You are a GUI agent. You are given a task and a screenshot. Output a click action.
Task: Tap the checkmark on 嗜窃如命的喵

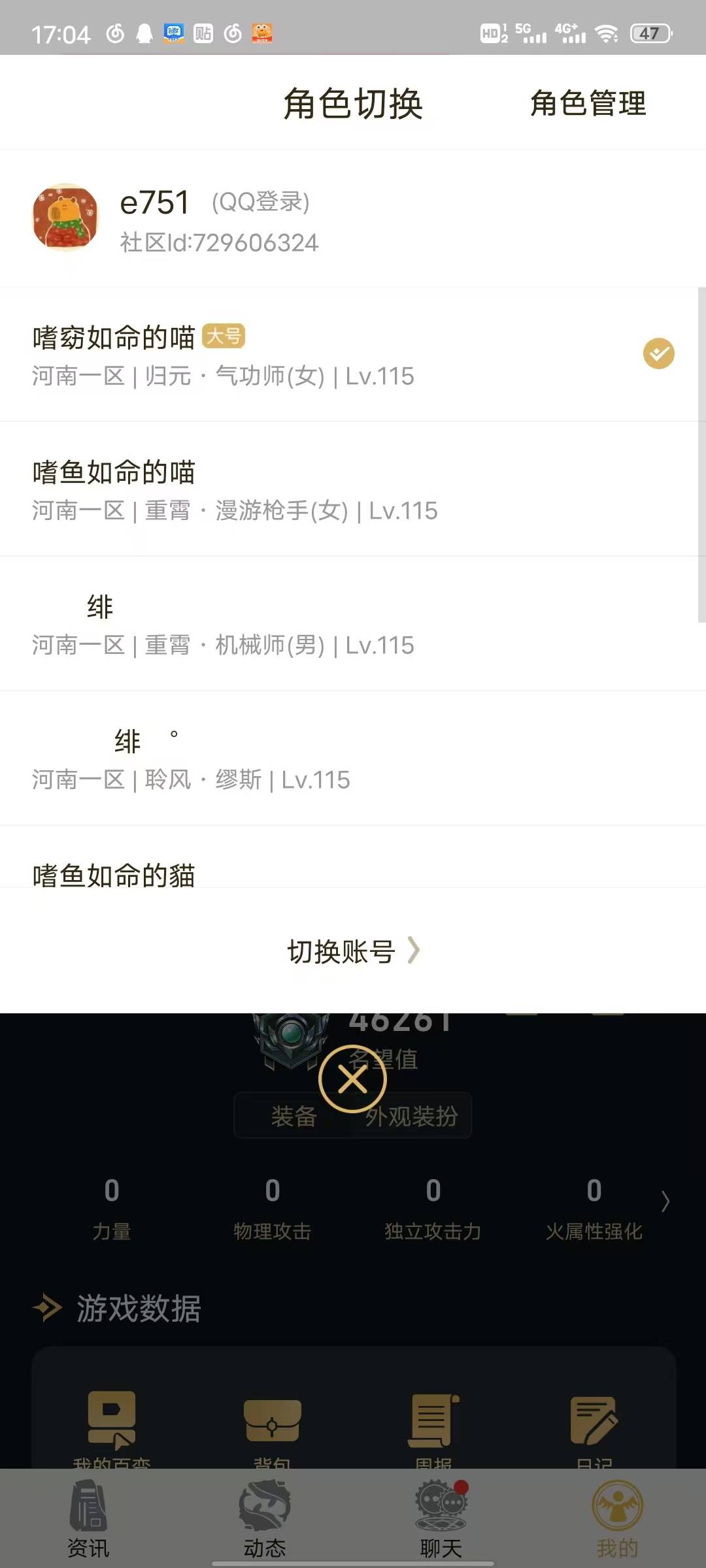coord(658,353)
